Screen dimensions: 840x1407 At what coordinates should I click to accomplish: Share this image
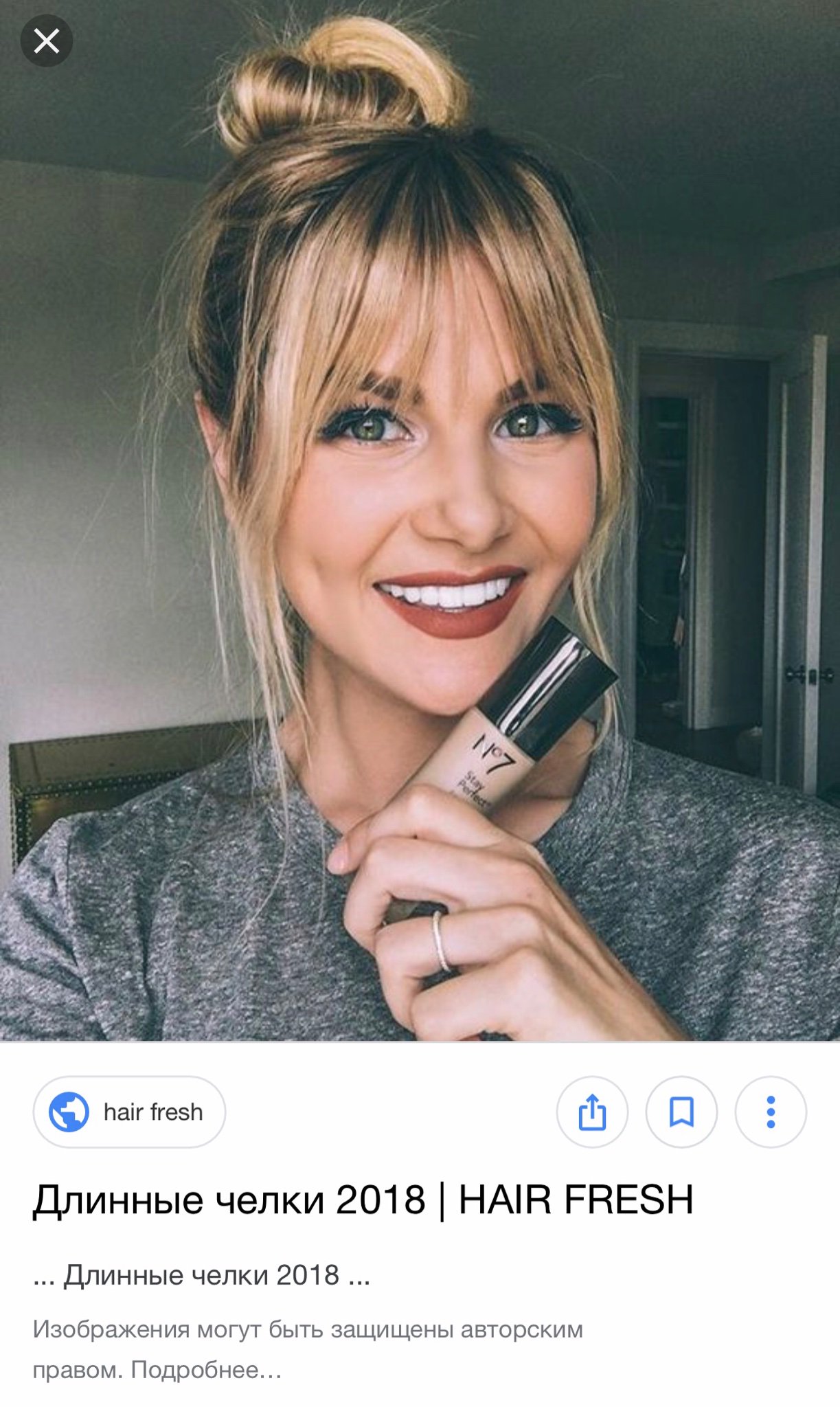pyautogui.click(x=592, y=1112)
